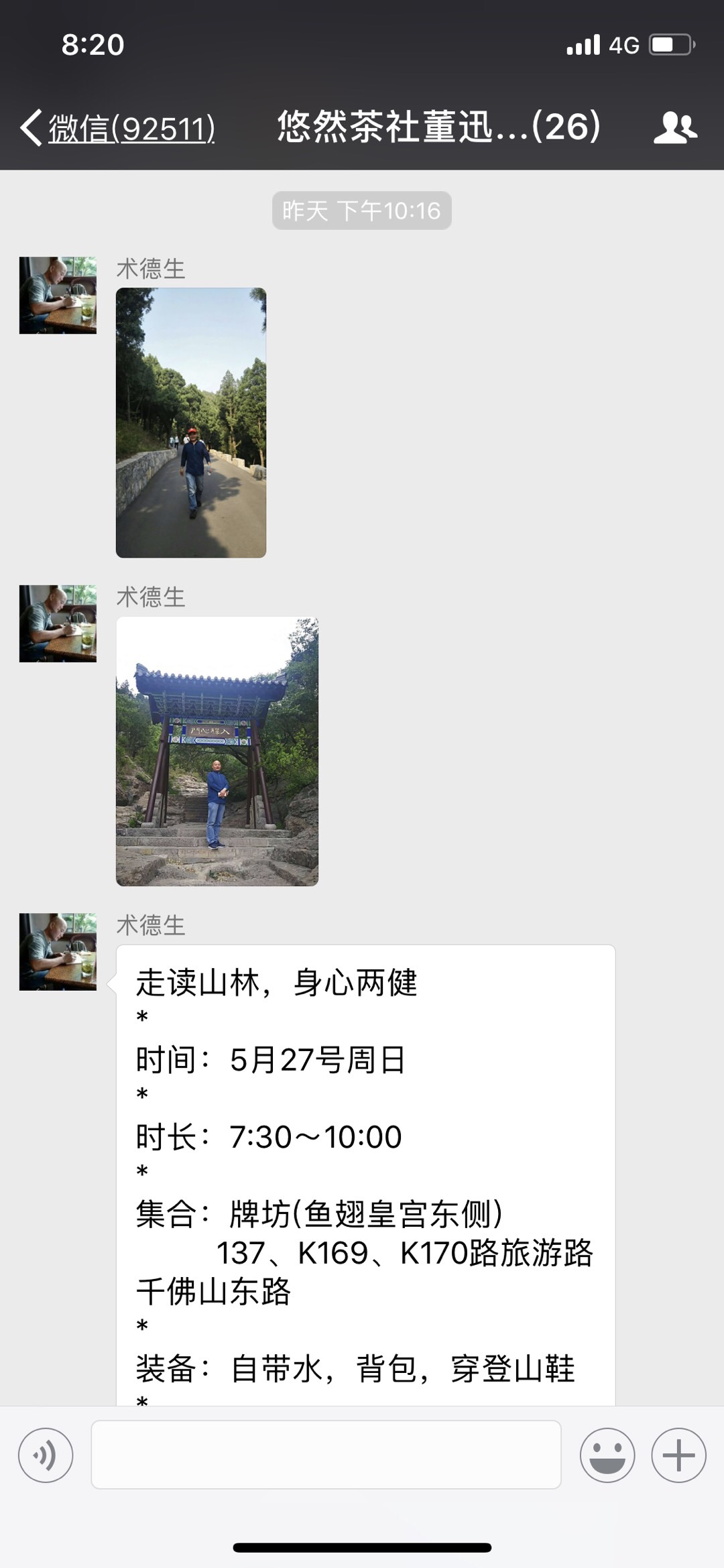
Task: Open the group members info icon
Action: point(675,127)
